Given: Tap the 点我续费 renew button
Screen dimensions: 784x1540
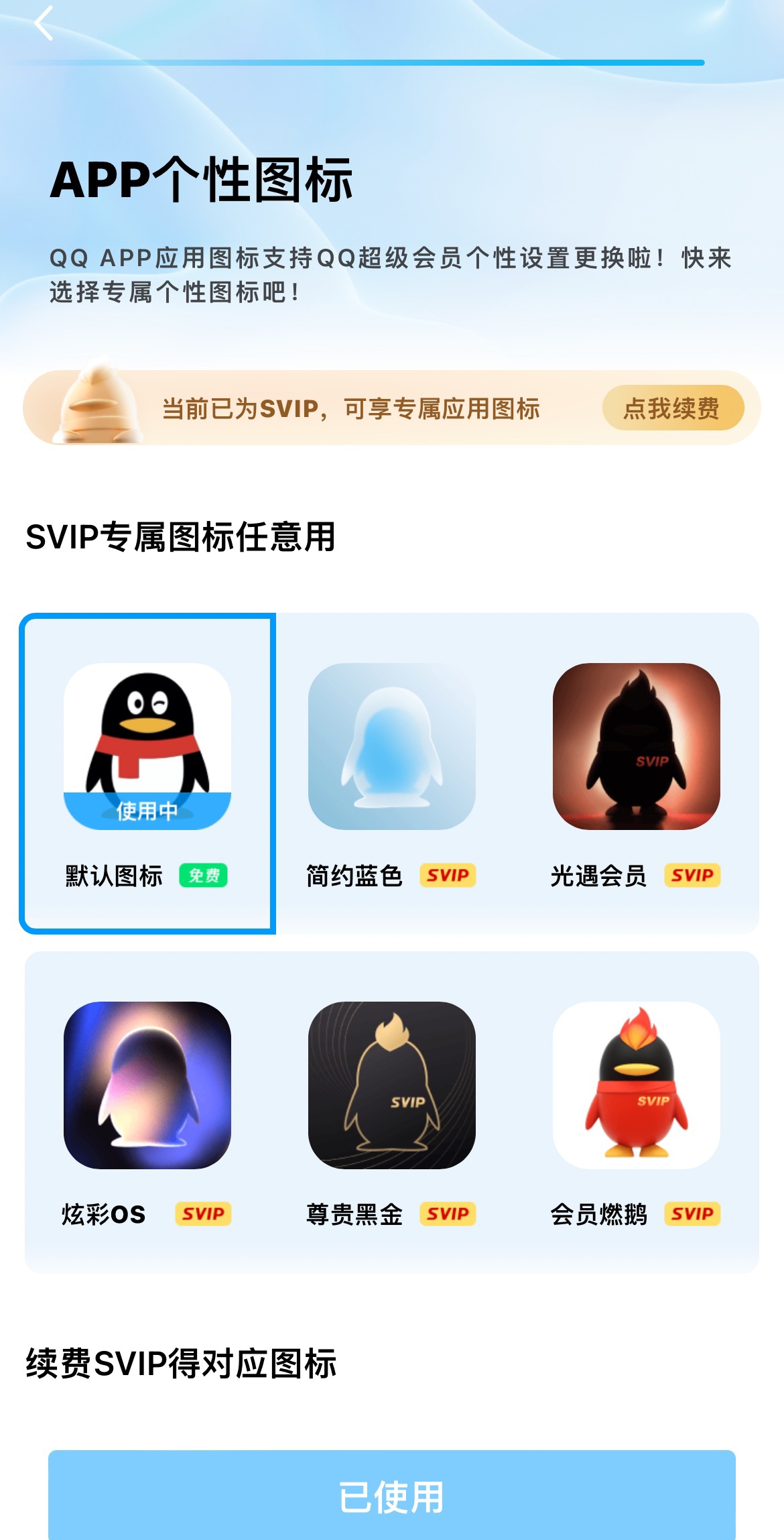Looking at the screenshot, I should (672, 408).
